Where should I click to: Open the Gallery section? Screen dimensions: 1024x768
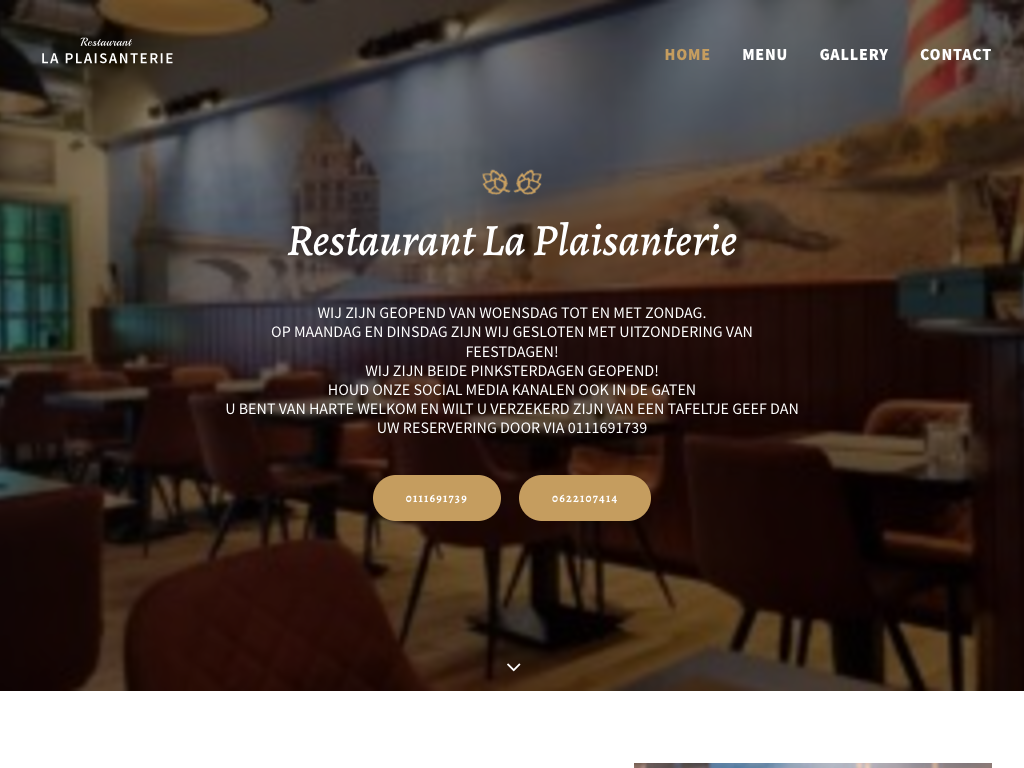pos(853,55)
